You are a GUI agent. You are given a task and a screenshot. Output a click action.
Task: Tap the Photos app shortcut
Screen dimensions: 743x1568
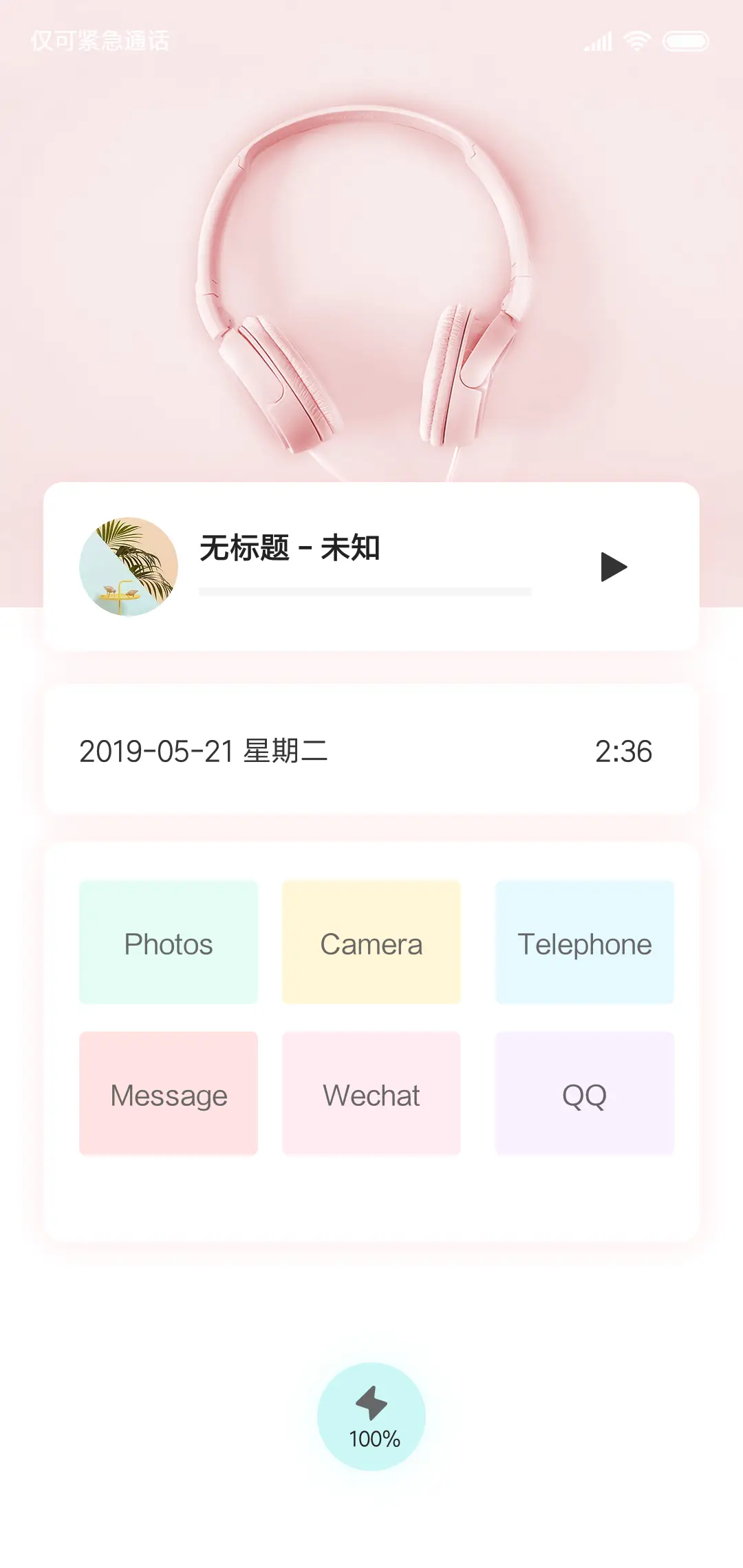click(167, 943)
